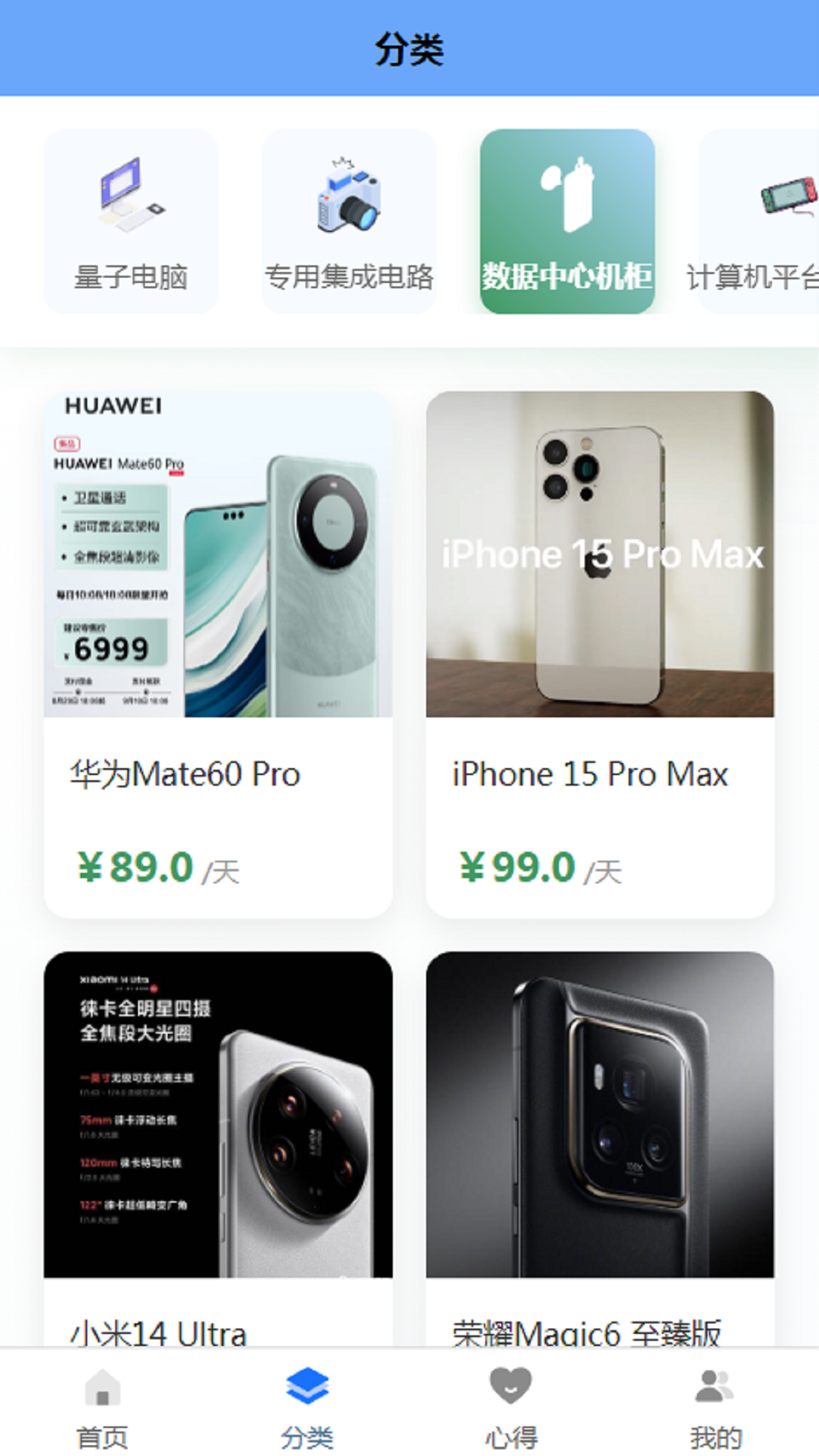Select the 专用集成电路 category

349,221
